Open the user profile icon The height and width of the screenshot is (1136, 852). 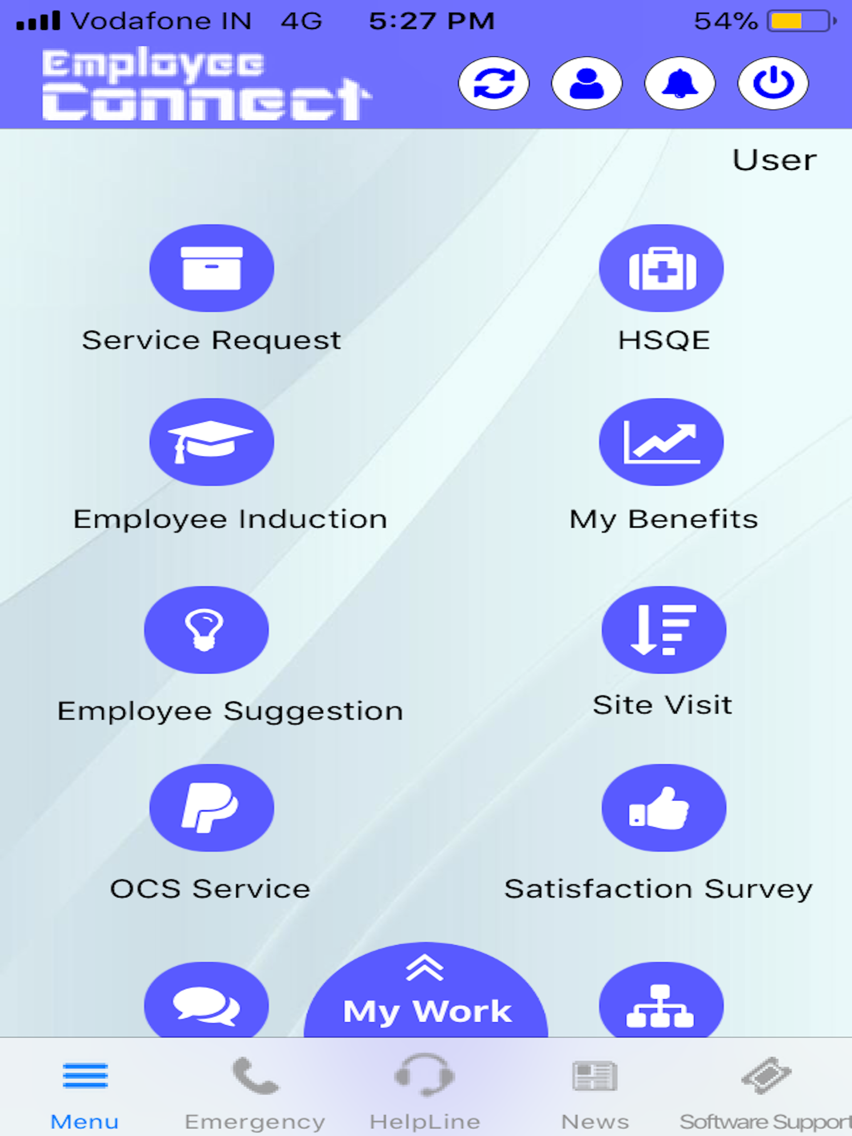click(x=586, y=83)
